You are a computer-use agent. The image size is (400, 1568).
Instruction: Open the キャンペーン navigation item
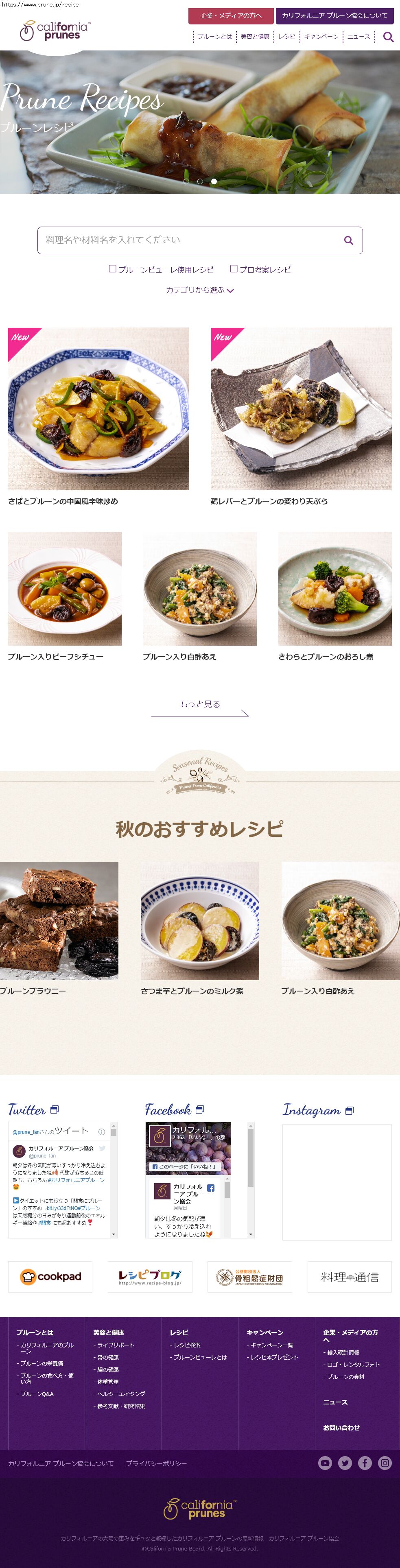[321, 37]
